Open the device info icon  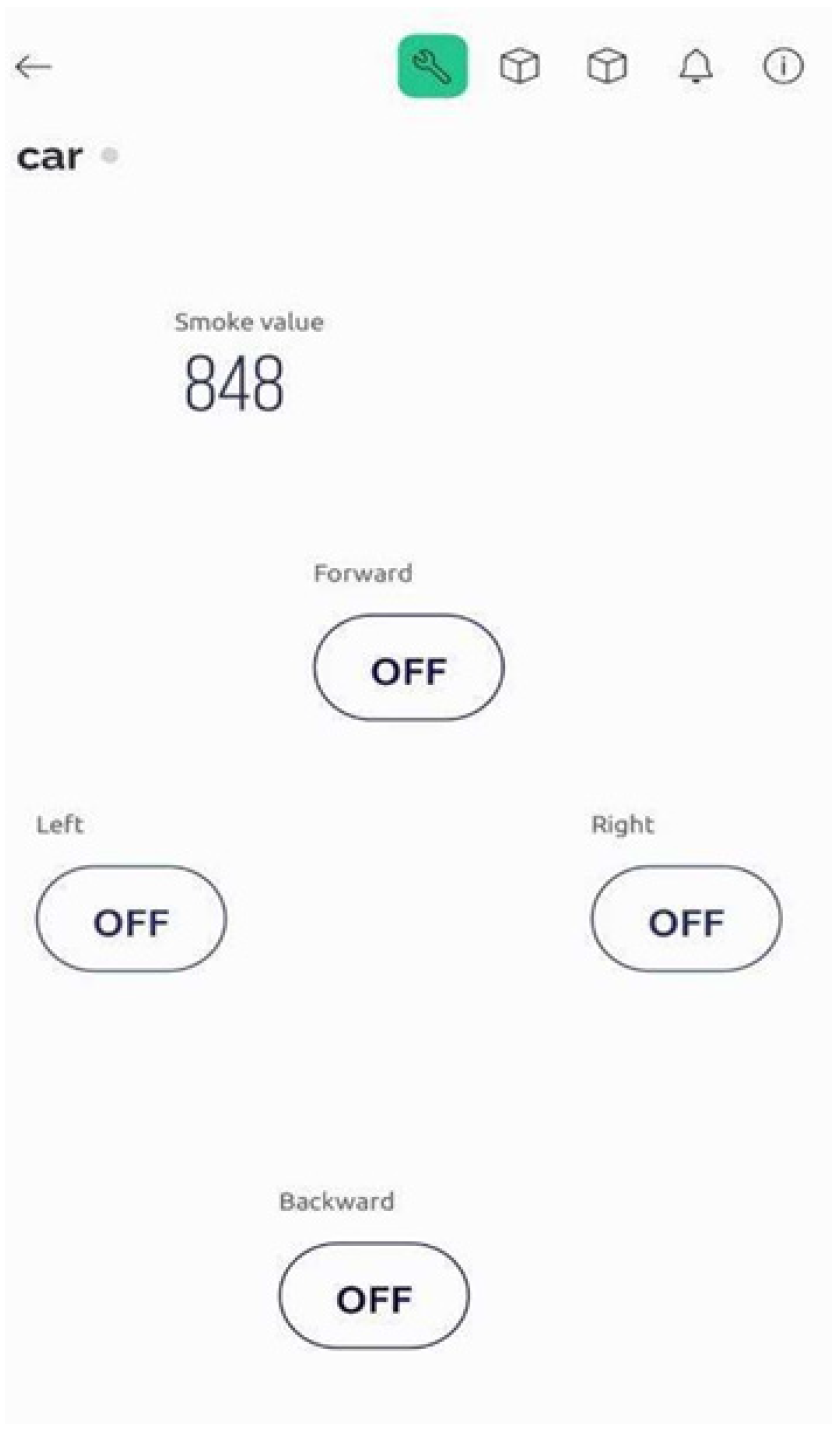[783, 66]
